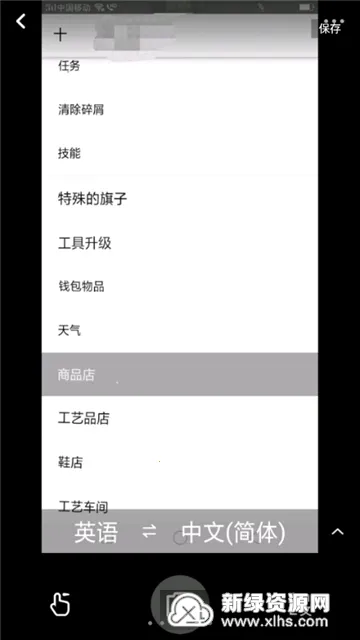The image size is (360, 640).
Task: Swap the source and target languages
Action: 149,531
